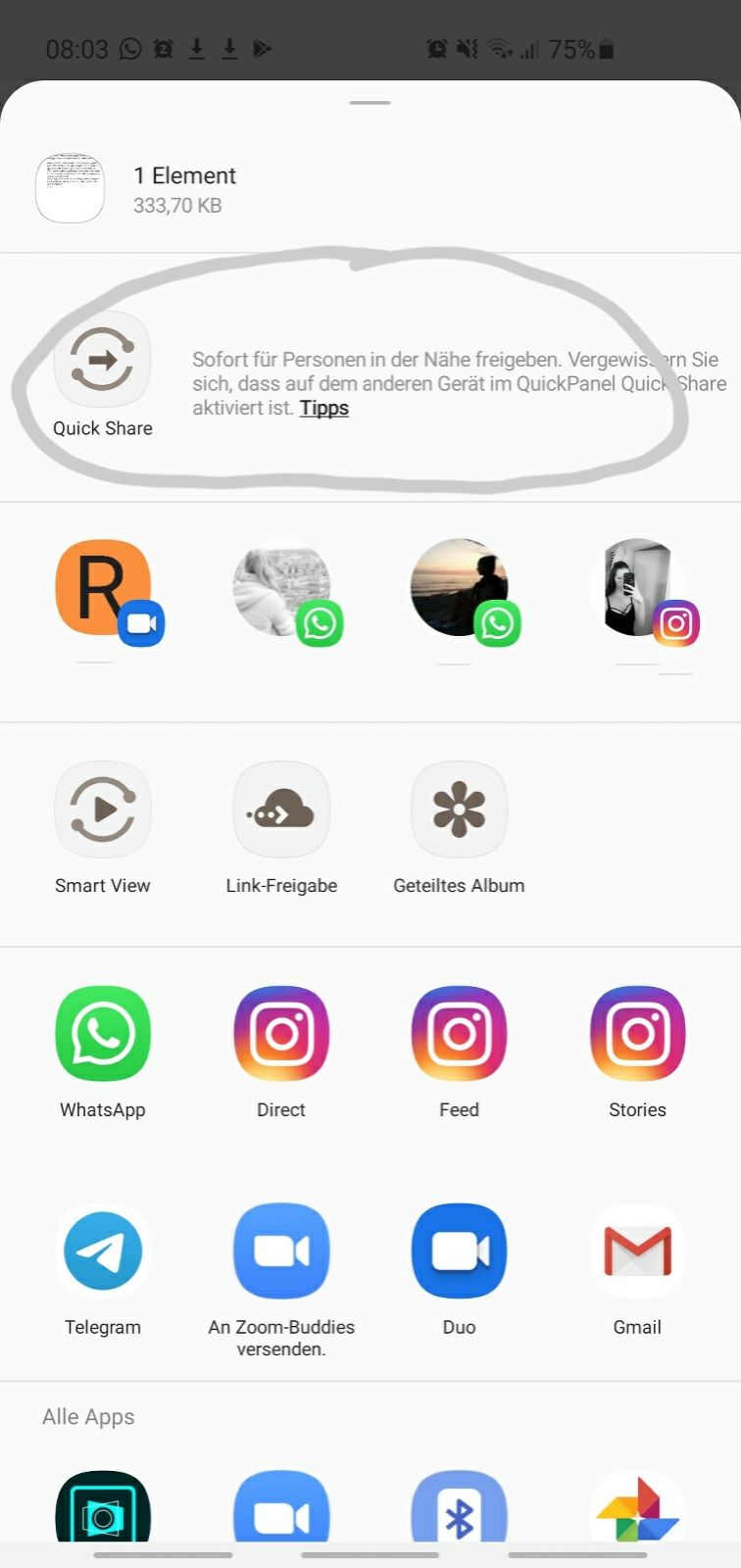Screen dimensions: 741x1568
Task: Tap the Quick Share icon
Action: click(102, 360)
